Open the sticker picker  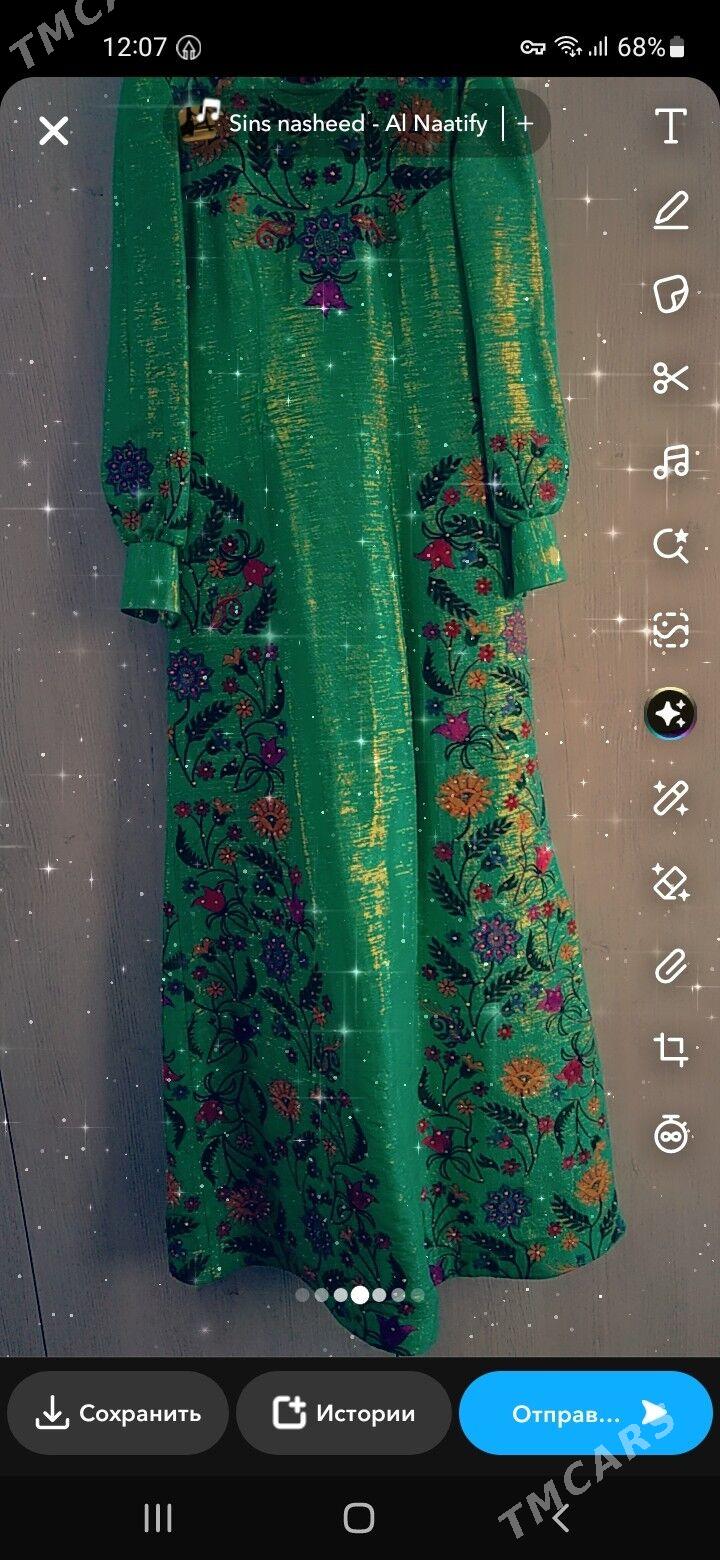(x=670, y=295)
